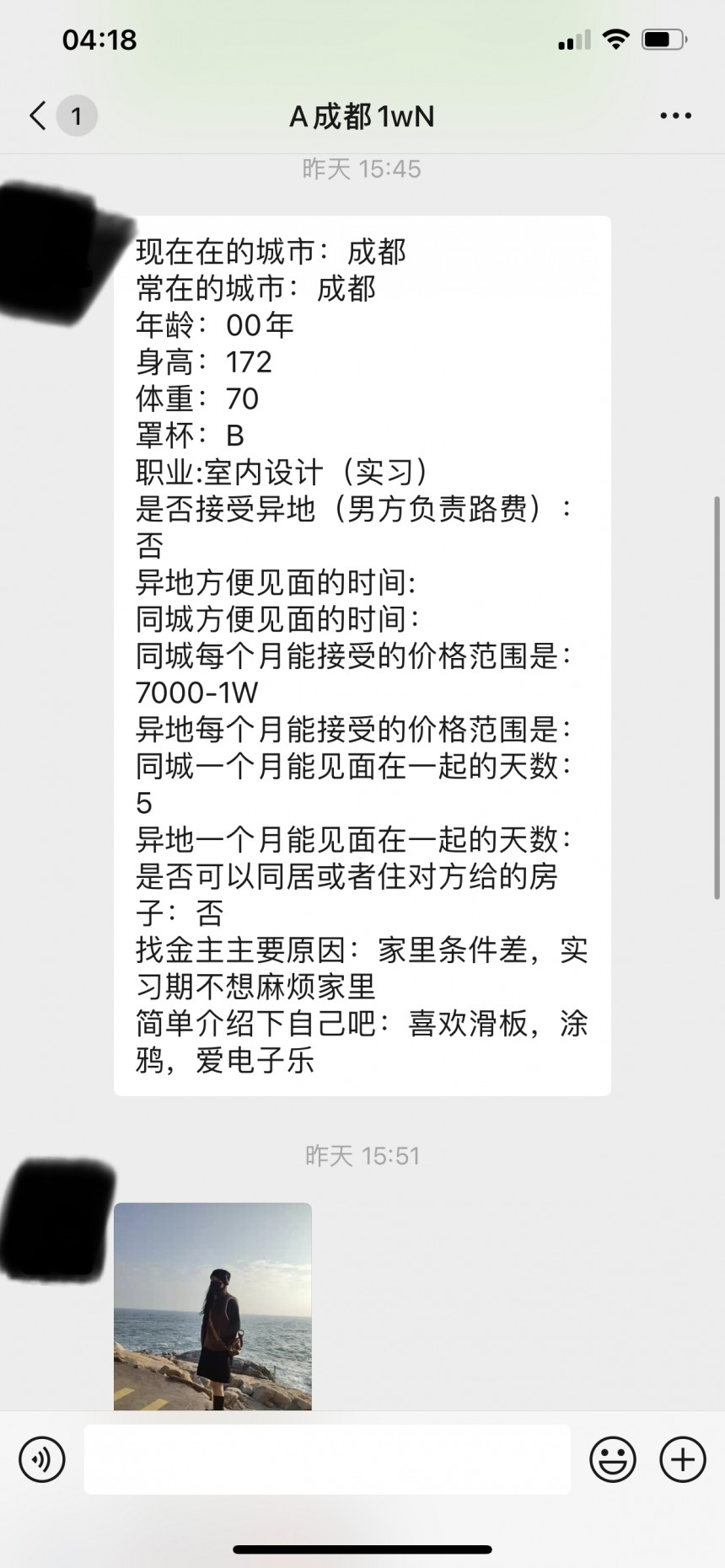The image size is (725, 1568).
Task: Go back to the chat list
Action: (39, 115)
